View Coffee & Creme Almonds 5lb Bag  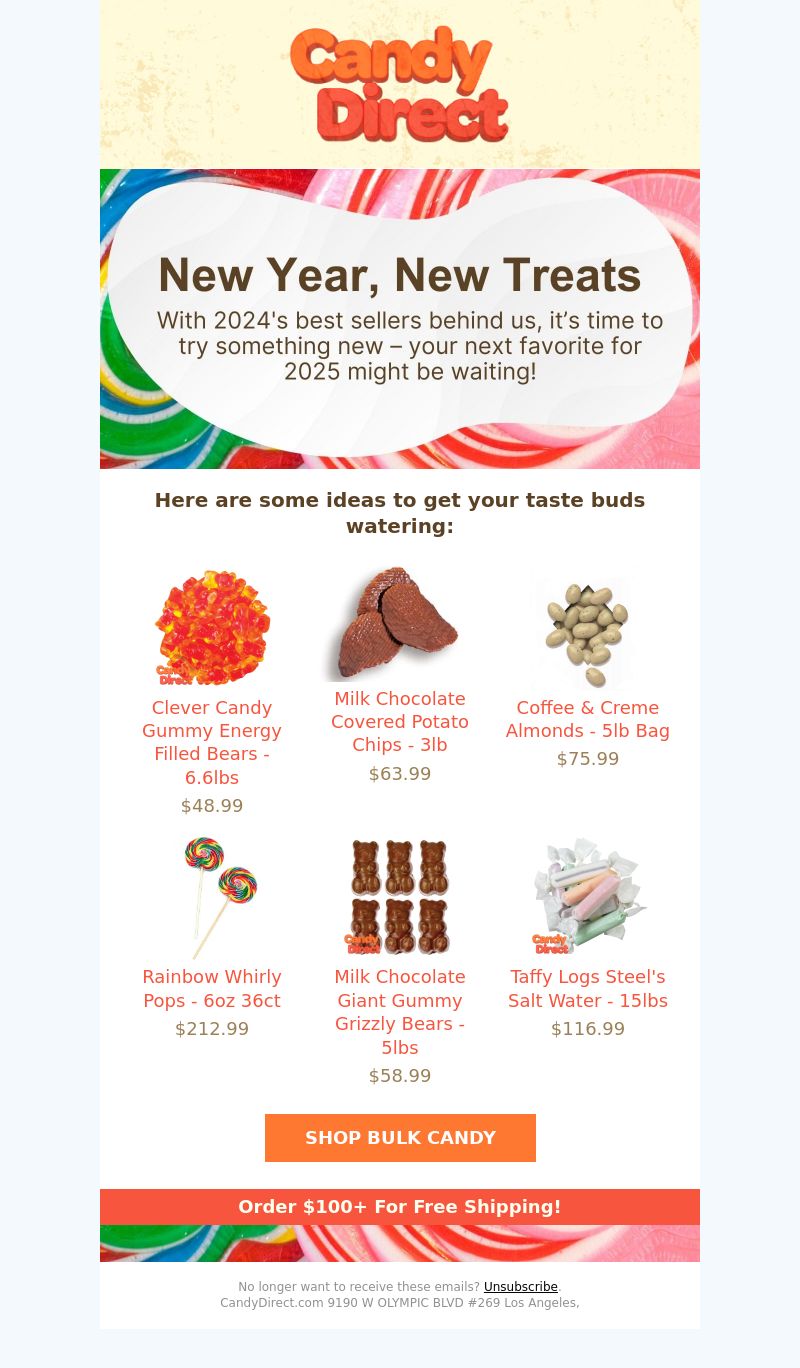[x=588, y=719]
